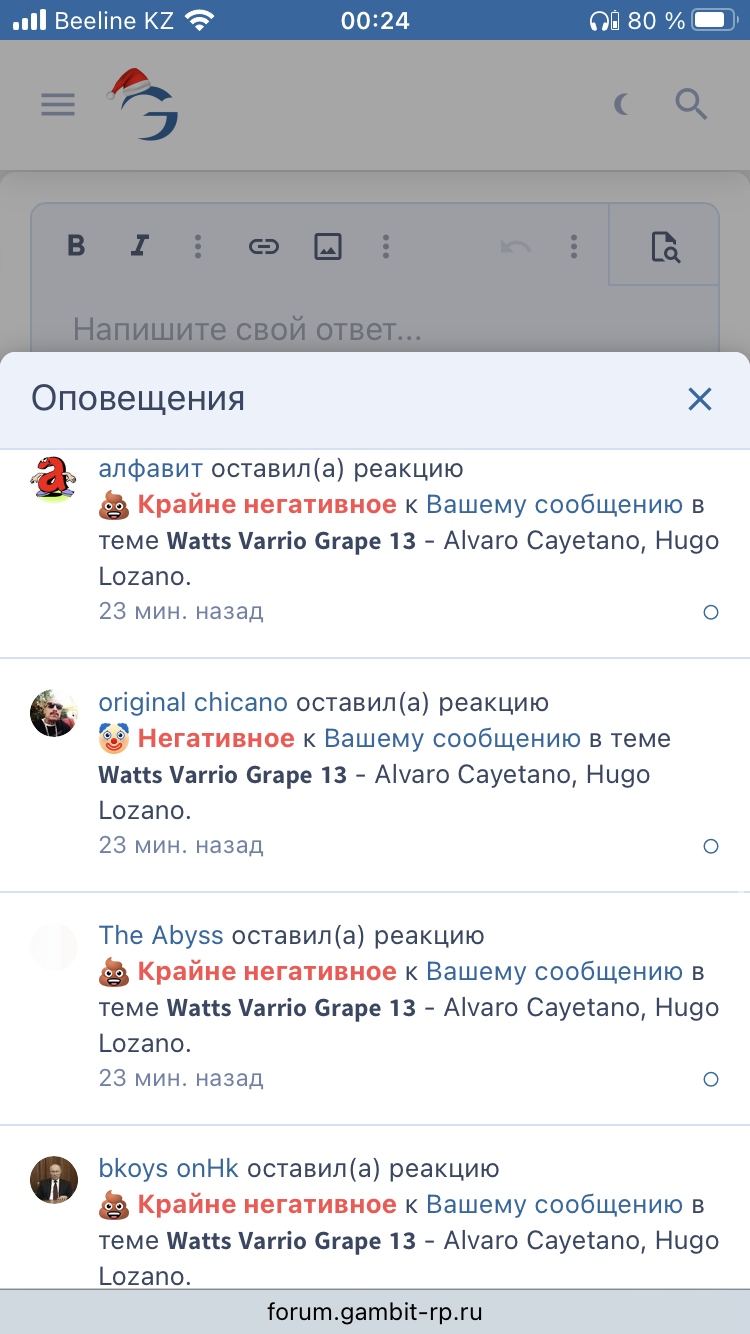750x1334 pixels.
Task: Mark original chicano's notification as read
Action: pos(711,846)
